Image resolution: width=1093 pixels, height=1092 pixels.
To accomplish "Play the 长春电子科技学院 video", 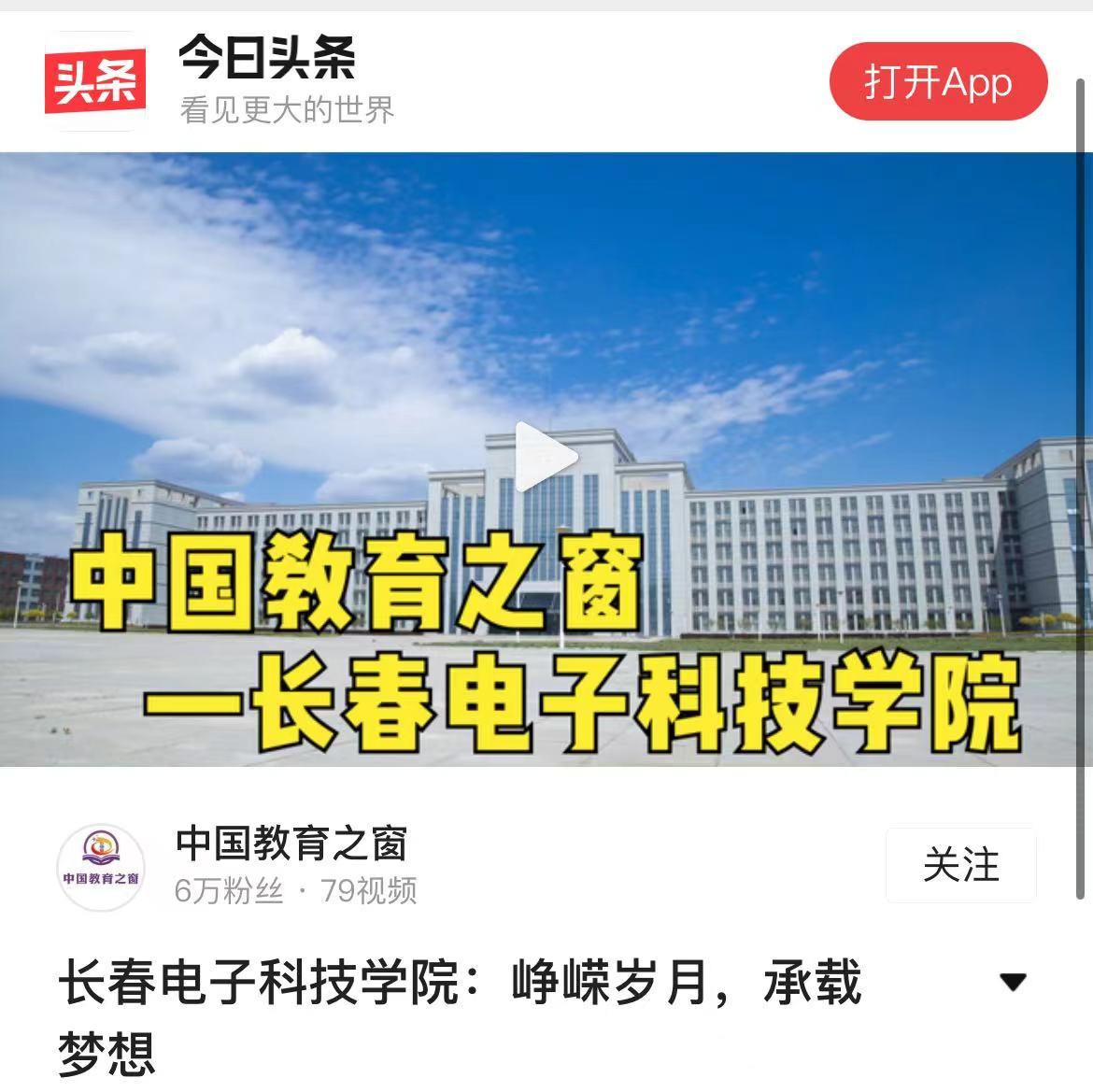I will click(x=546, y=457).
